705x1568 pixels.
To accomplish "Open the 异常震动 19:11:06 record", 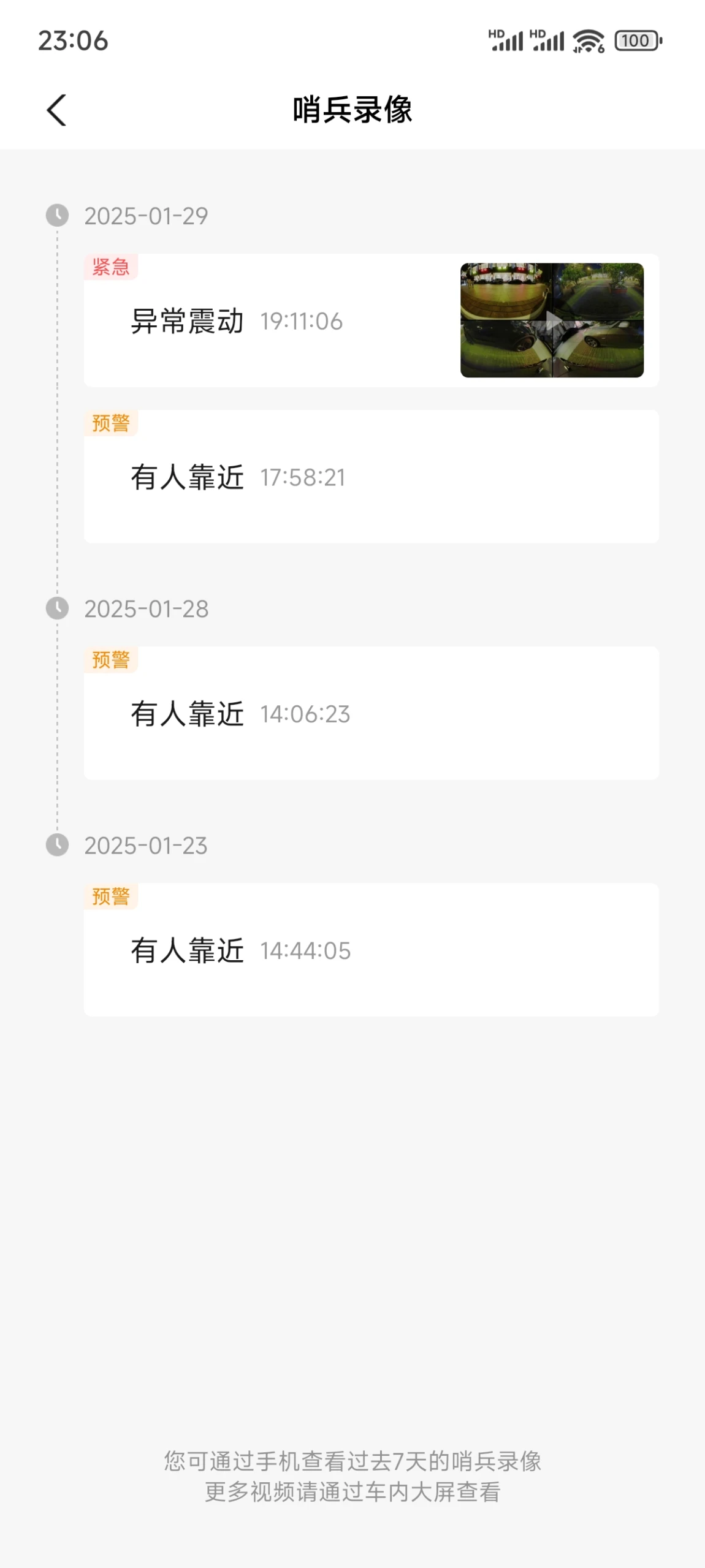I will click(372, 320).
